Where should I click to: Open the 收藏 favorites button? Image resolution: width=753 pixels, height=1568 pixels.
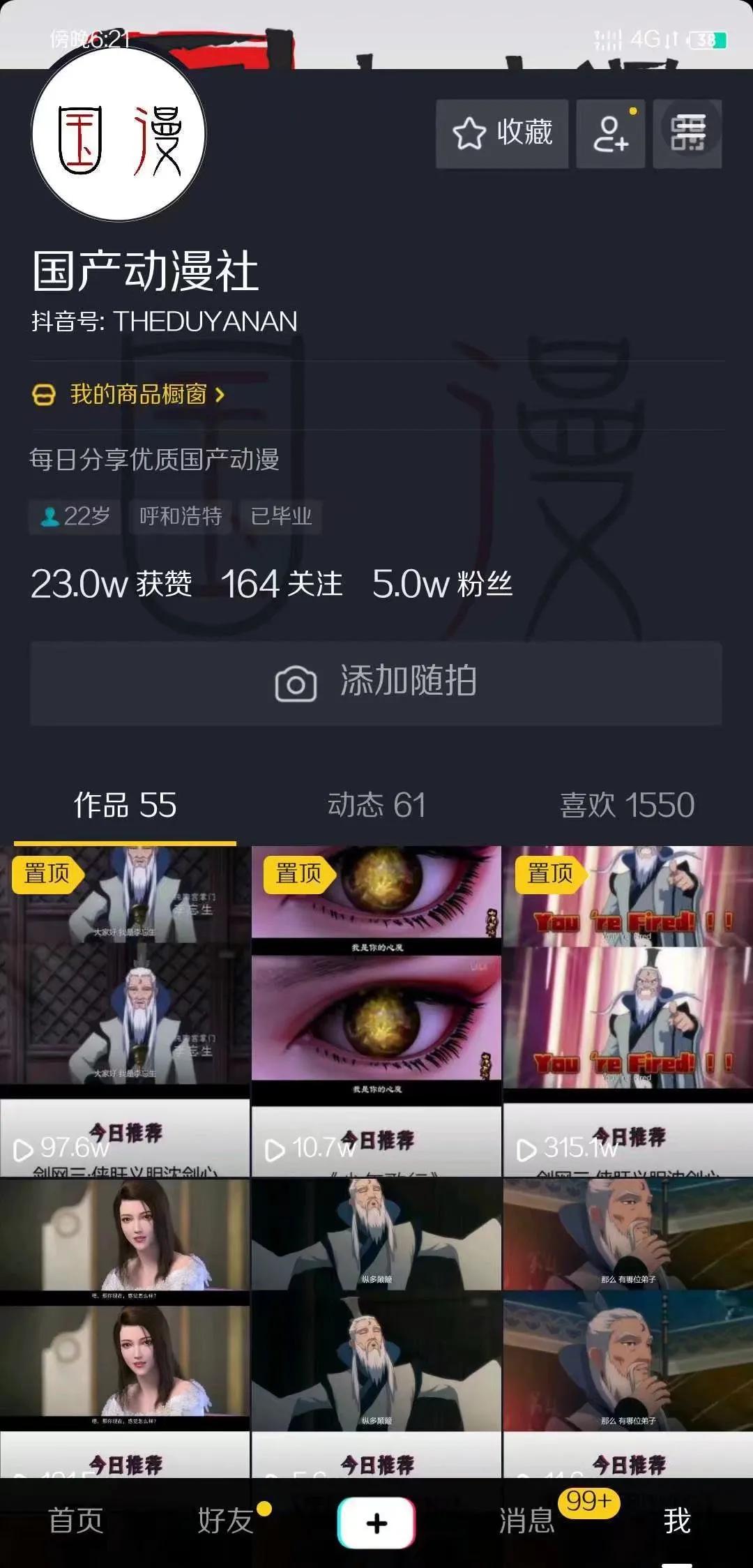click(502, 133)
